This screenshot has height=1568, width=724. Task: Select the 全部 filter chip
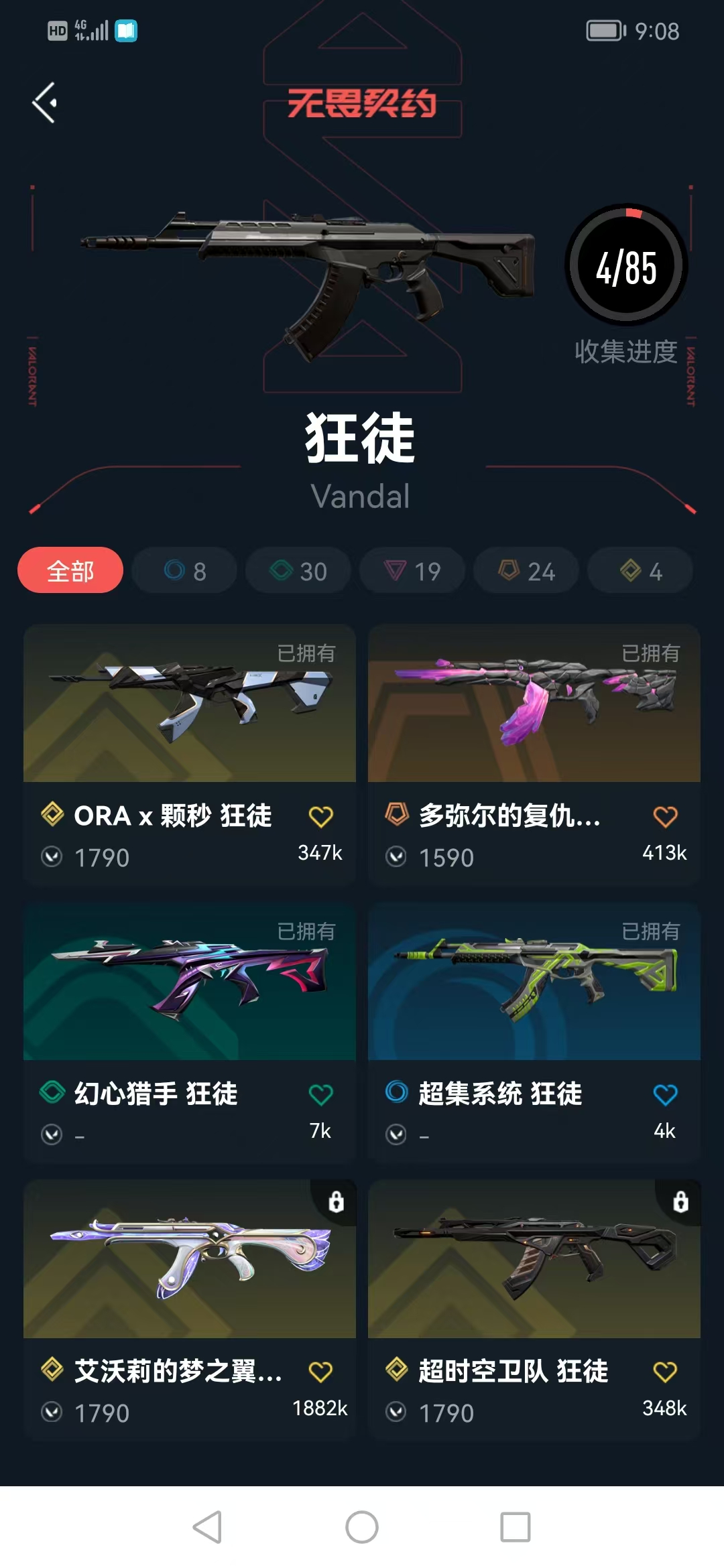pos(70,570)
